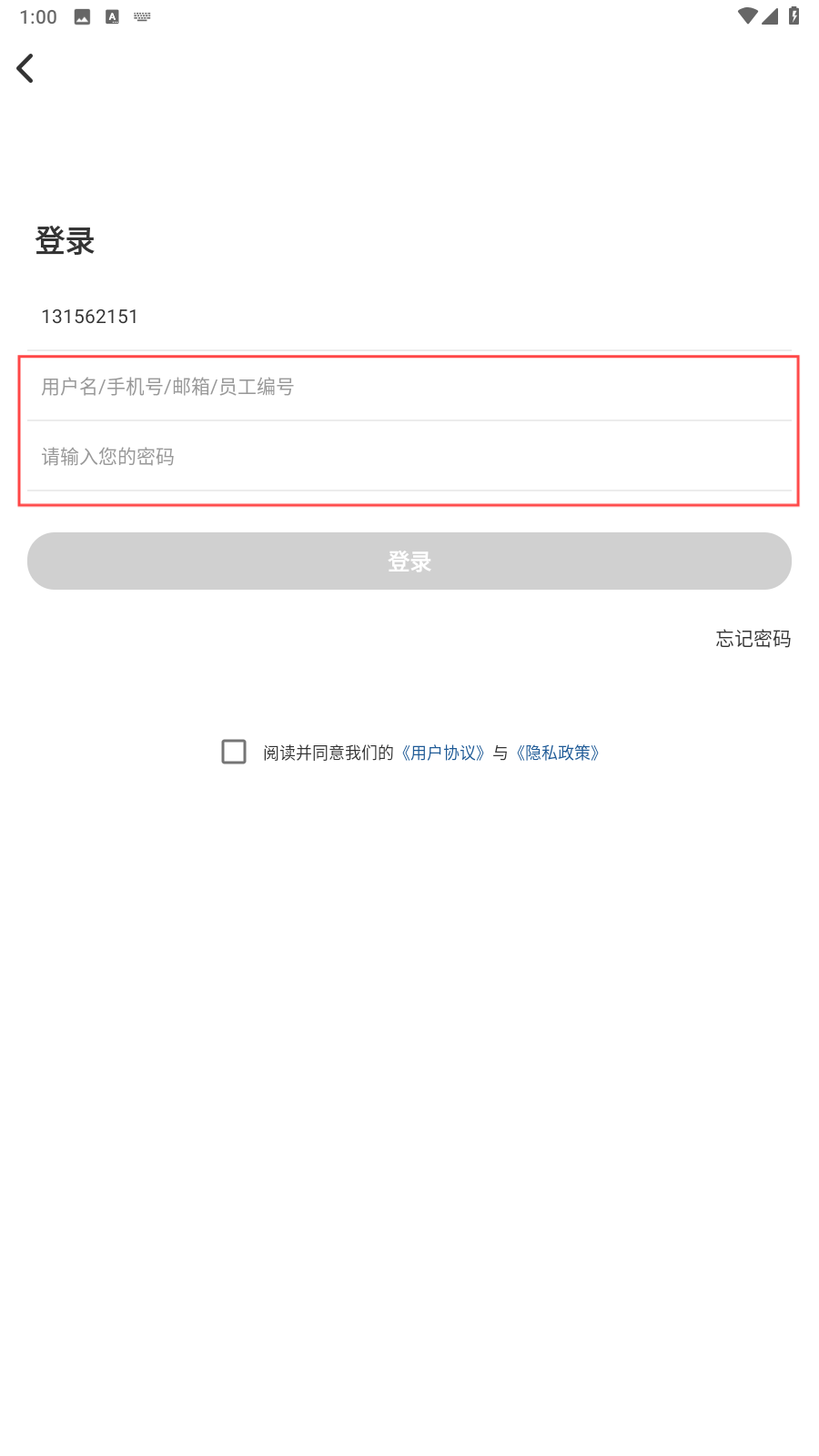
Task: Open 忘记密码 to reset password
Action: (x=753, y=639)
